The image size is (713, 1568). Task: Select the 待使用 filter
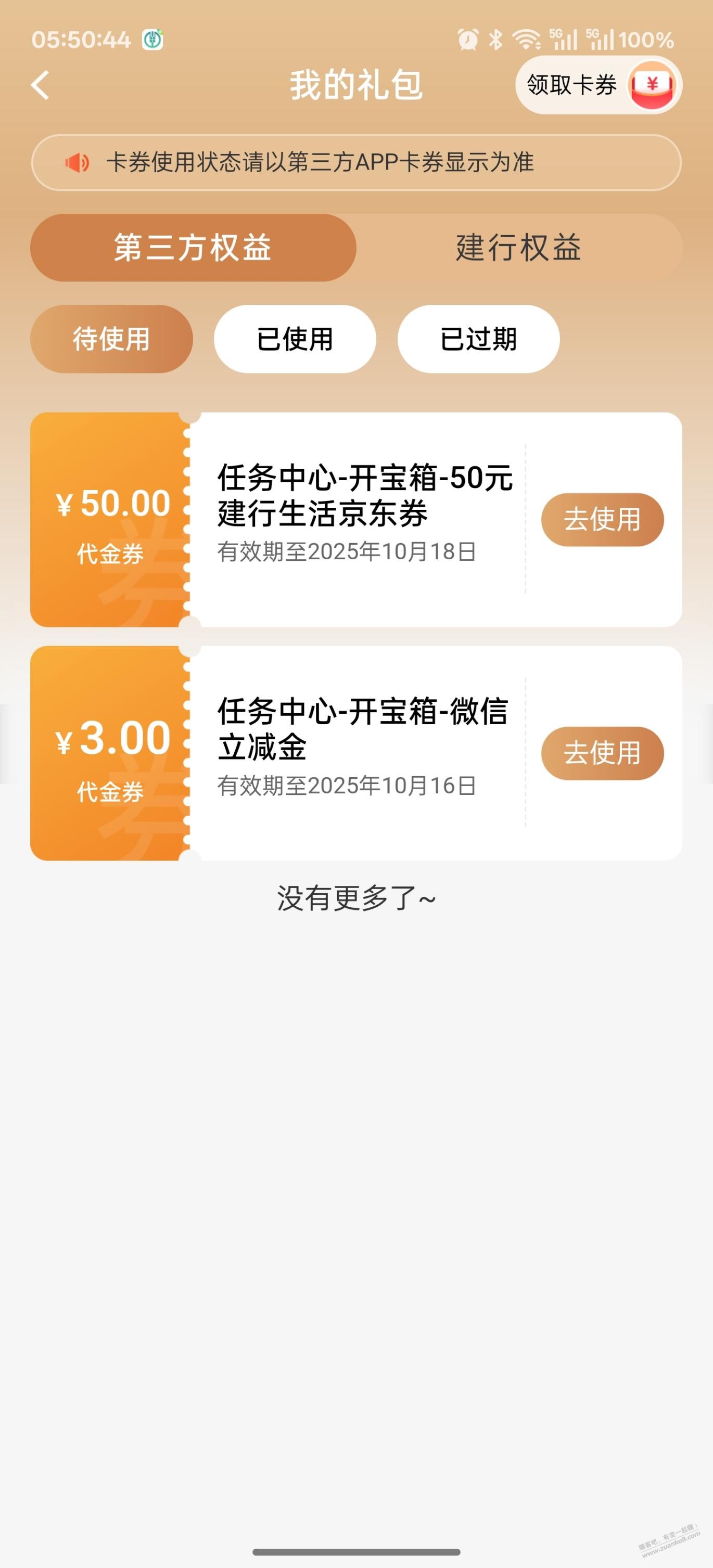(x=111, y=339)
